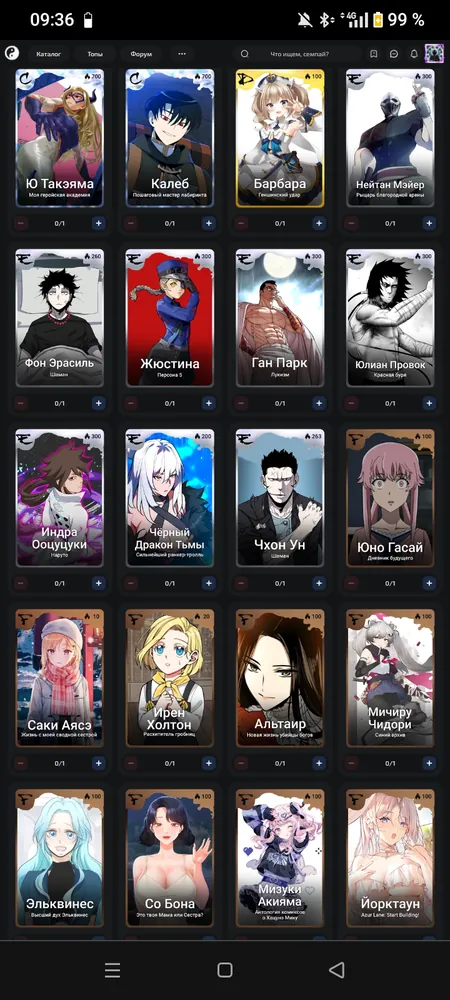
Task: Tap the minus button under Саки Аясэ
Action: 21,763
